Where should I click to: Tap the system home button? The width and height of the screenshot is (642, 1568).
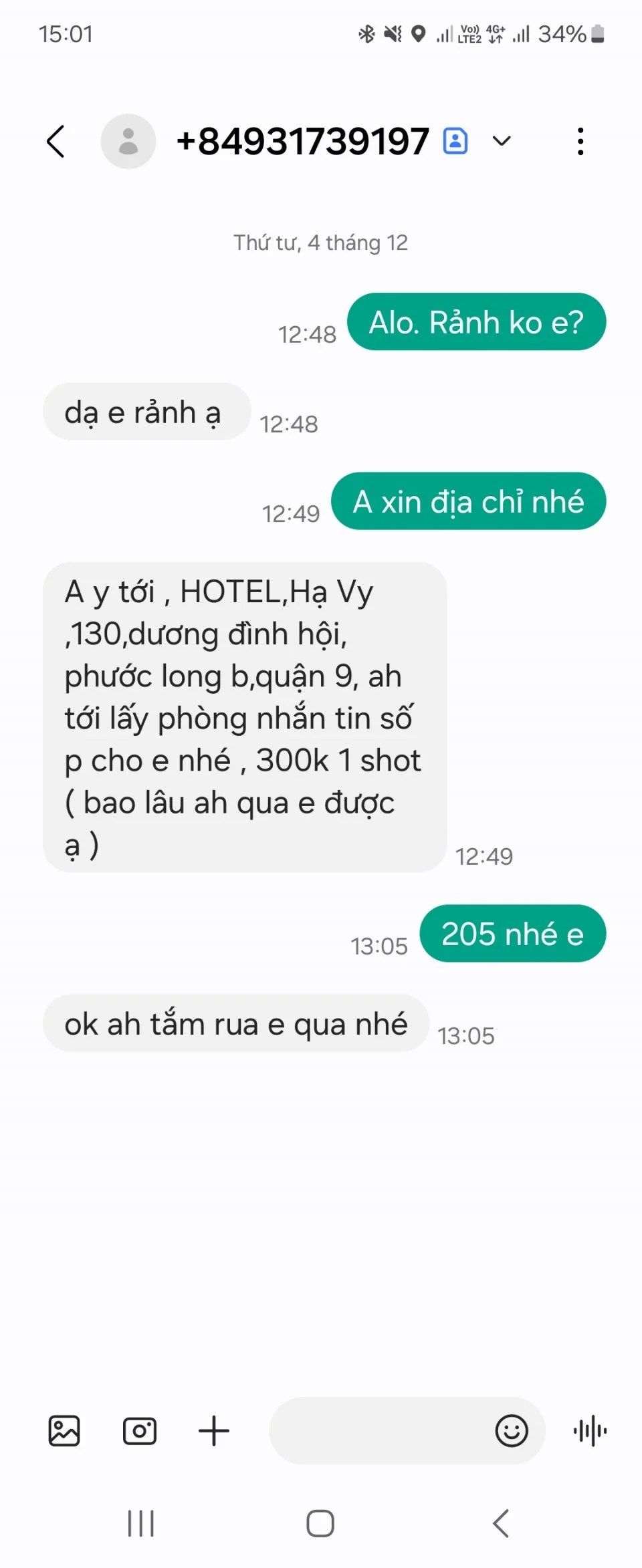click(320, 1523)
